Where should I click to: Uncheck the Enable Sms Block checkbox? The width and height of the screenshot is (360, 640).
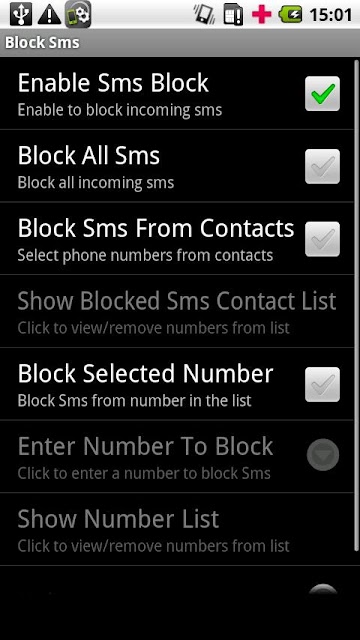tap(322, 93)
